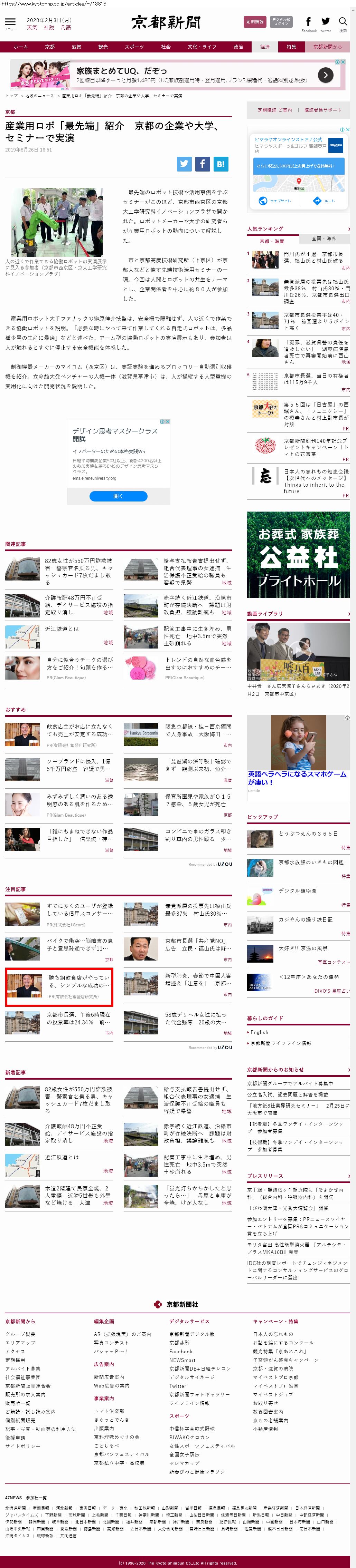Share article via Hatena bookmark

221,164
